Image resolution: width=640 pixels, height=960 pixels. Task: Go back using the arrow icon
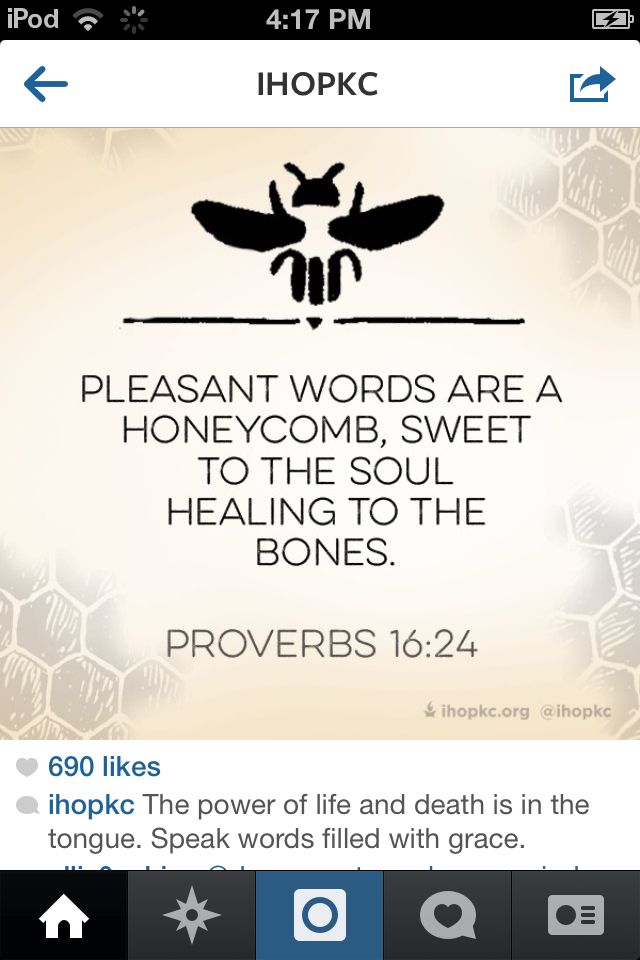pos(45,85)
